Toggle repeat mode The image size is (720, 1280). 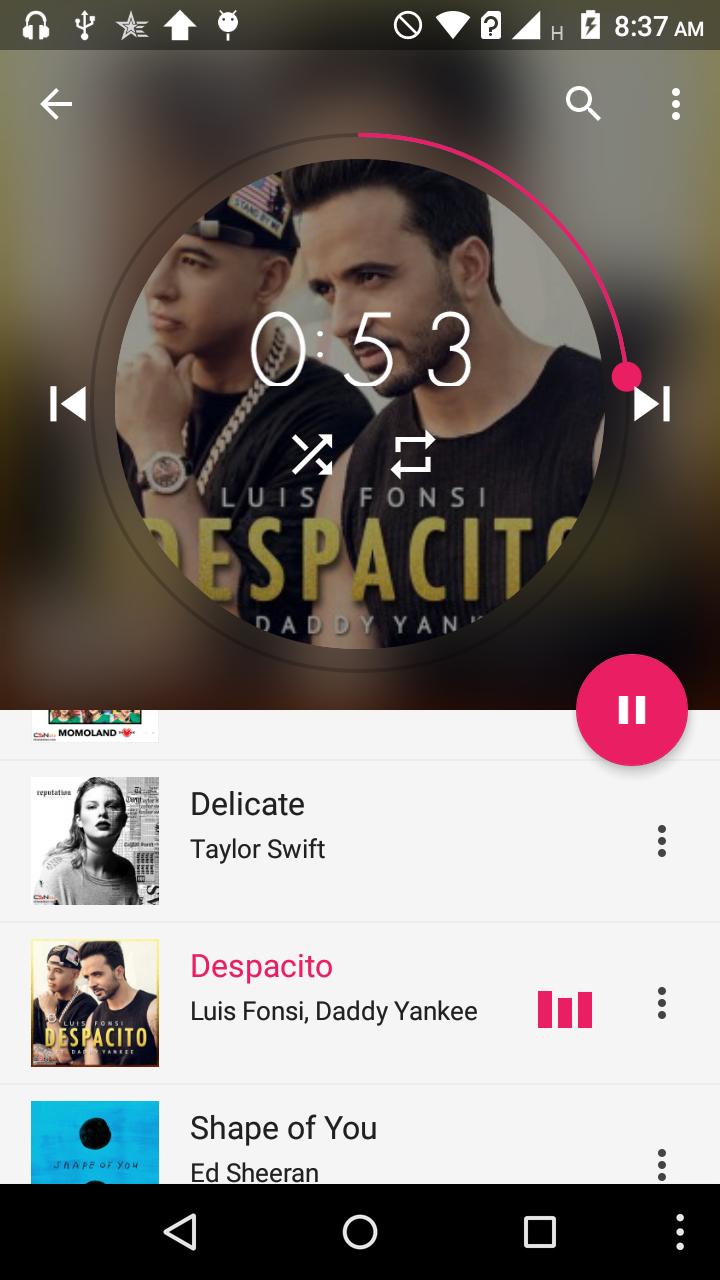(413, 455)
